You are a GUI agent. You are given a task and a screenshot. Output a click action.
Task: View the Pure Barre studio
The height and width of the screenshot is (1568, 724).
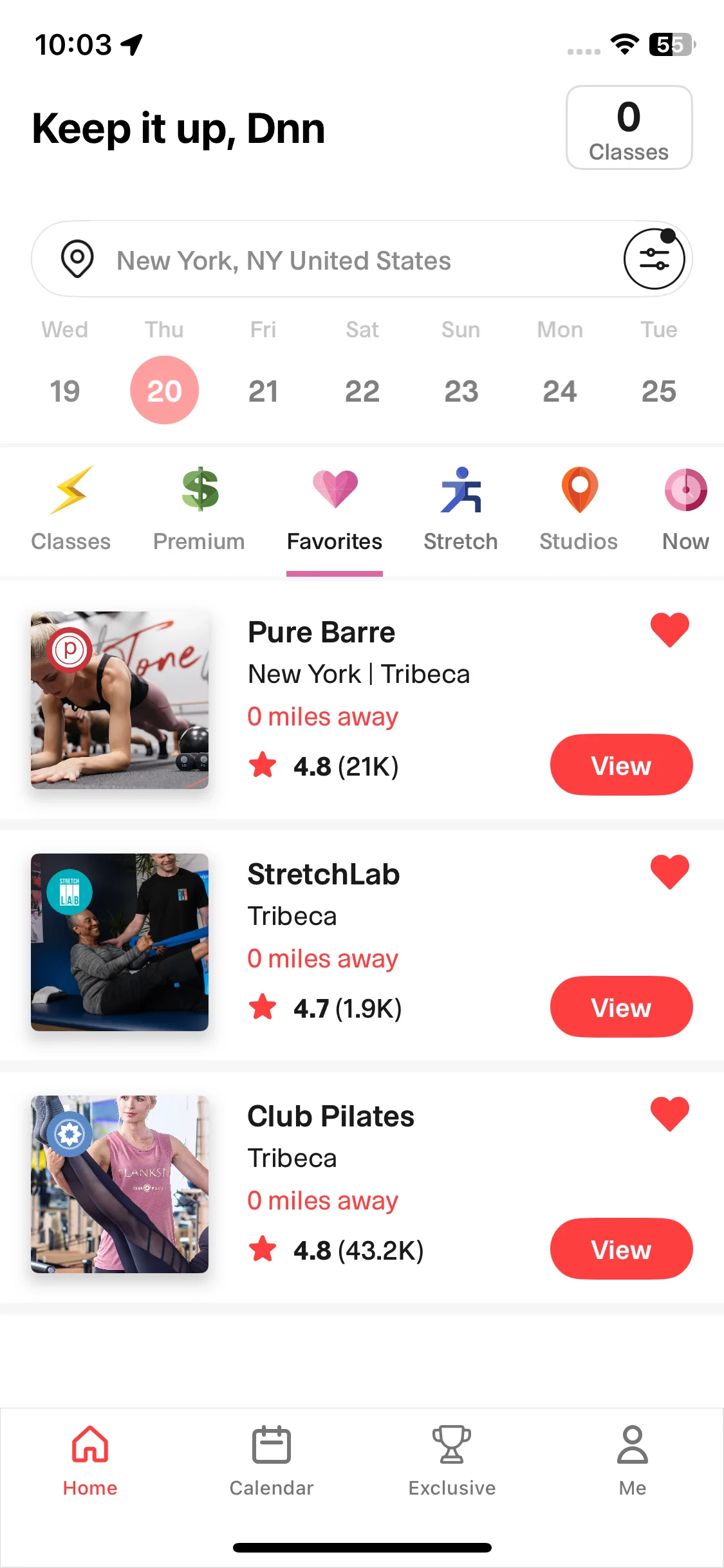(621, 765)
